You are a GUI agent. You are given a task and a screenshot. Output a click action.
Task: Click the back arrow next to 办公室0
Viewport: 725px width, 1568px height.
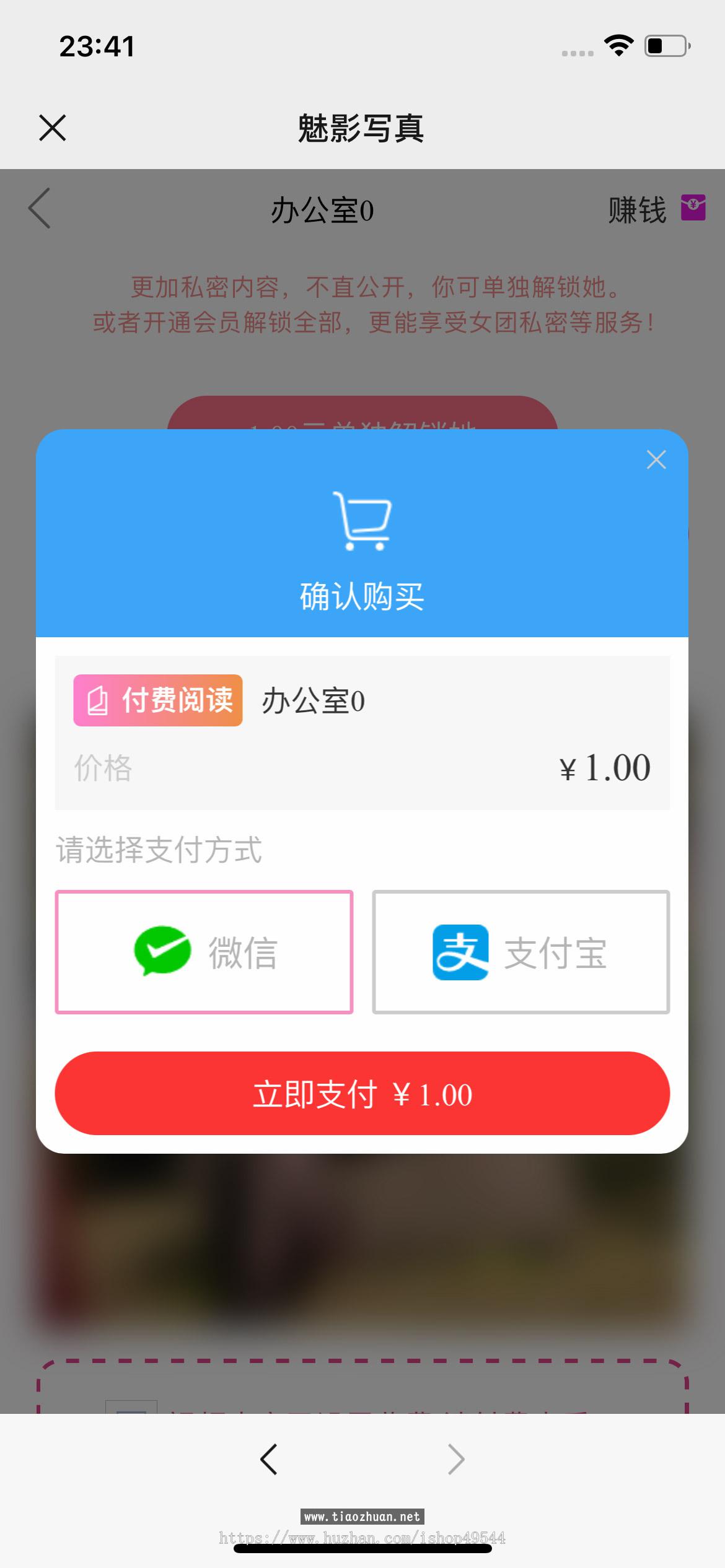[39, 209]
